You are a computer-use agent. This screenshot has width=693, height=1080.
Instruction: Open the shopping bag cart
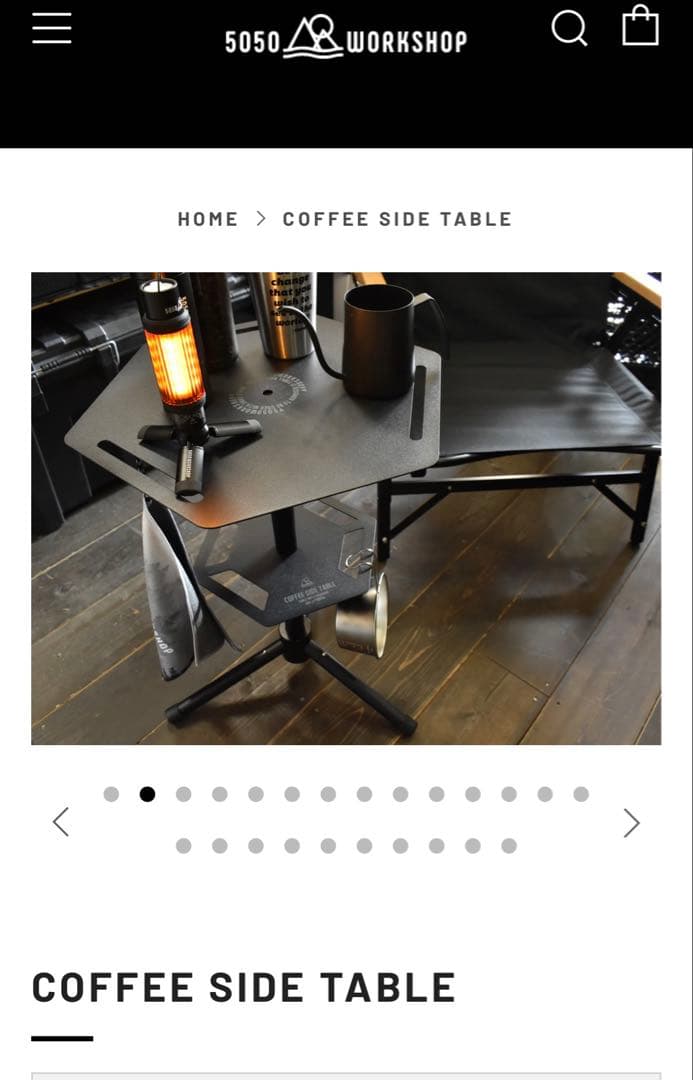[640, 26]
